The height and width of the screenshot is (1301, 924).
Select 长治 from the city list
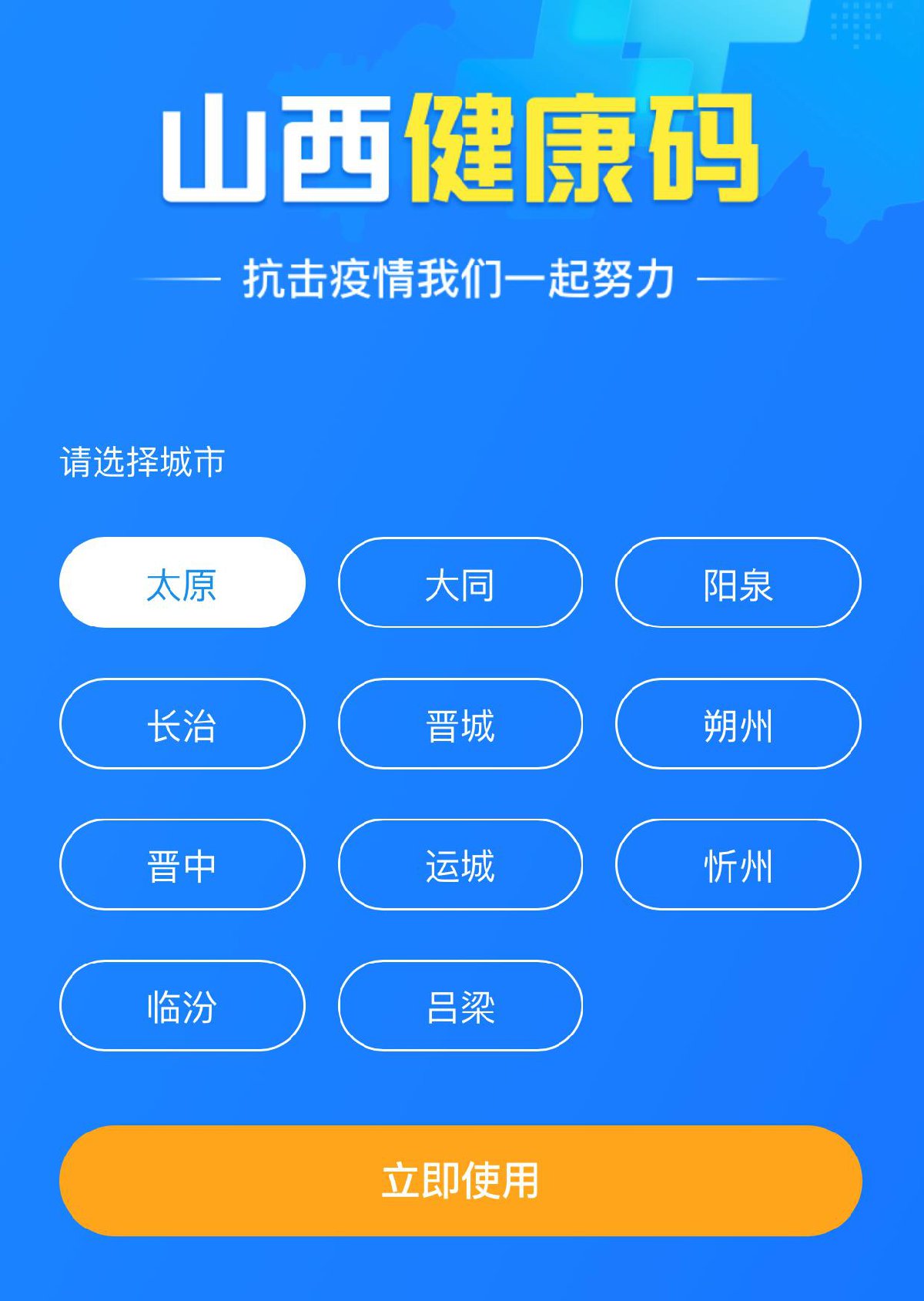click(182, 724)
